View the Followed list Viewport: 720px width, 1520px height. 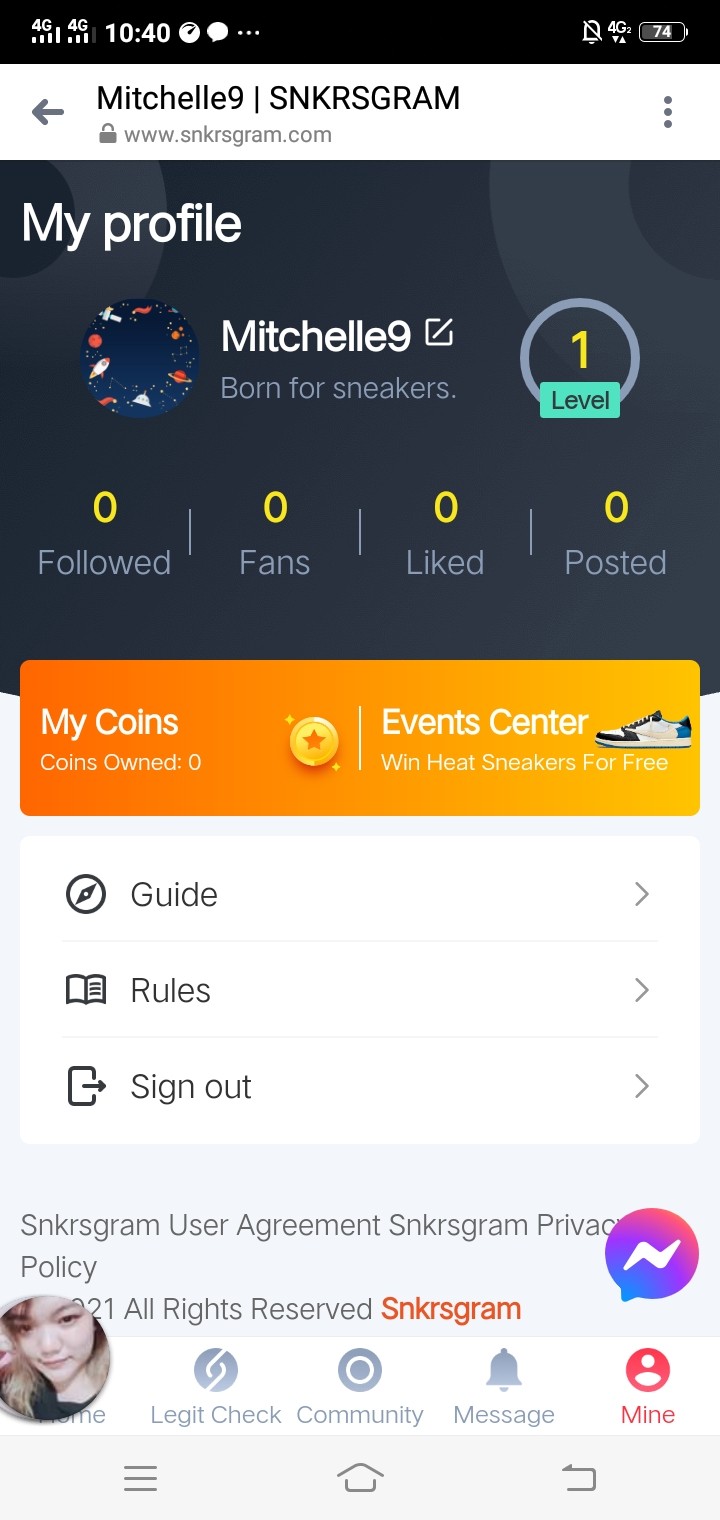pos(104,536)
